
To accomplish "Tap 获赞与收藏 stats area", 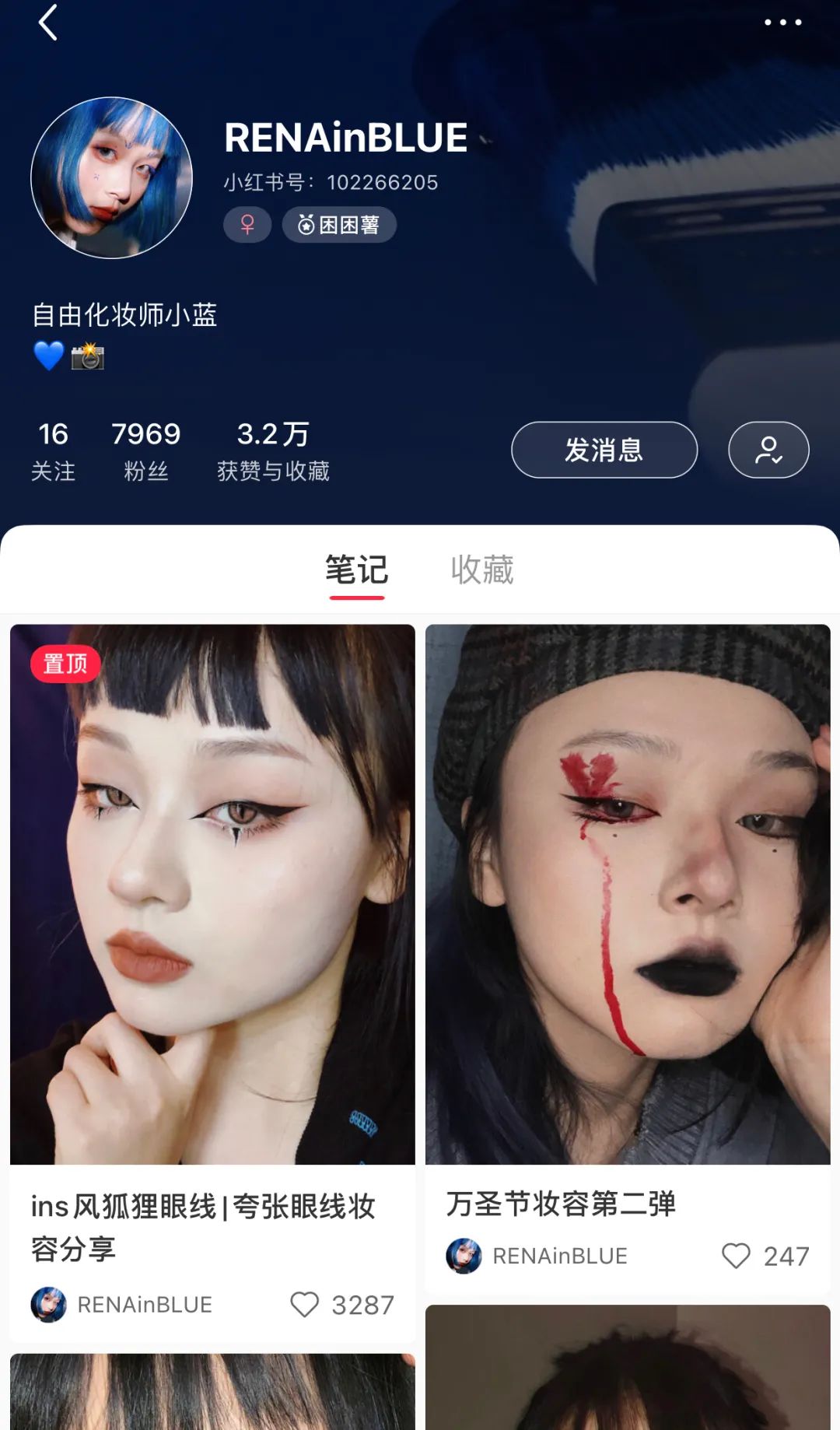I will [274, 449].
